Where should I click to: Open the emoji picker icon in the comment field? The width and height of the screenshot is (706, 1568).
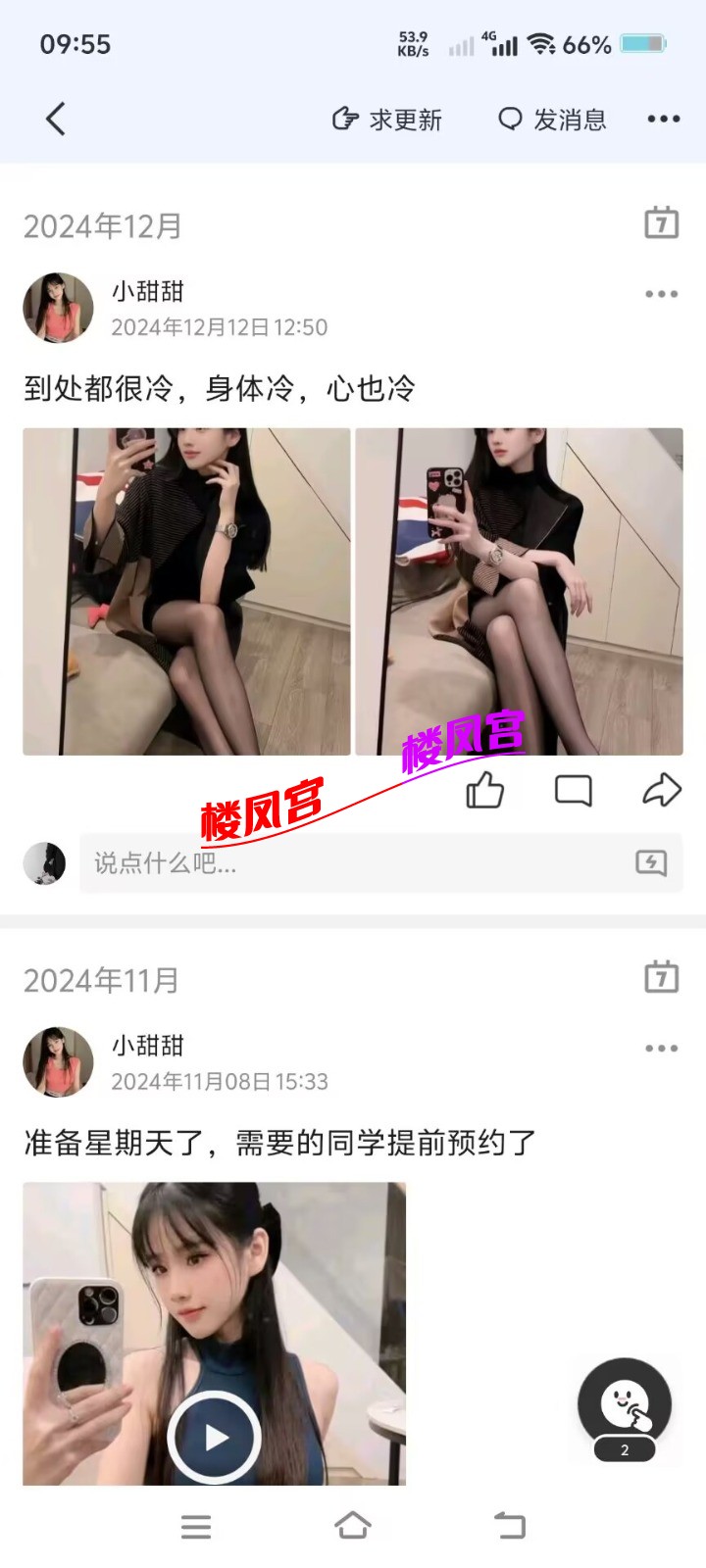pos(651,863)
